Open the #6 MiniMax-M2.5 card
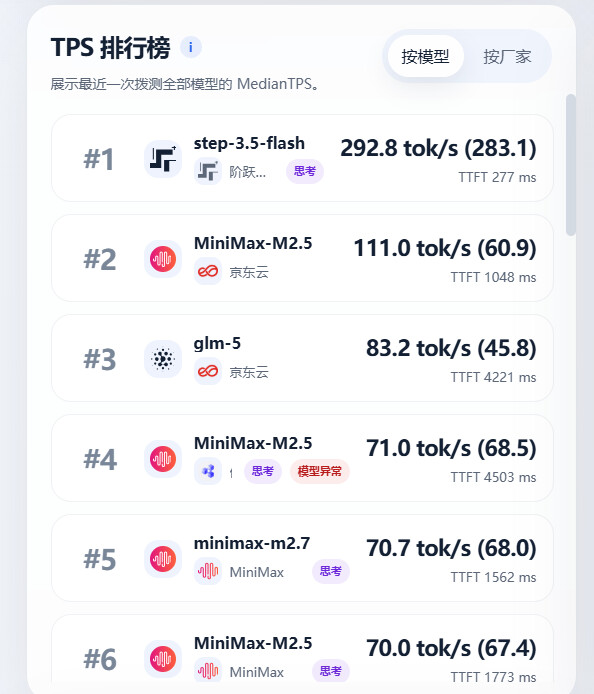594x694 pixels. click(x=302, y=649)
